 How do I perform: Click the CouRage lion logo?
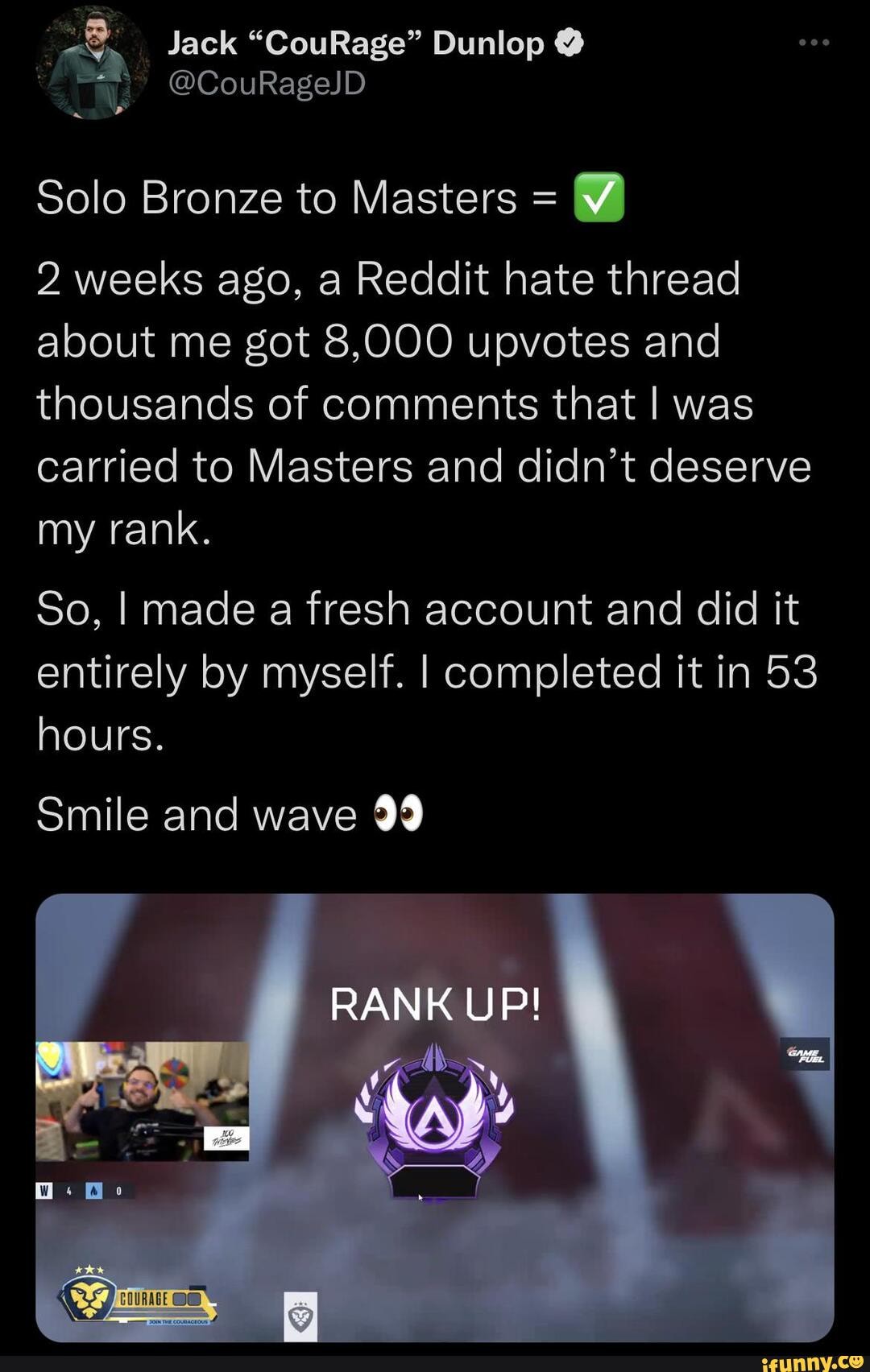89,1299
